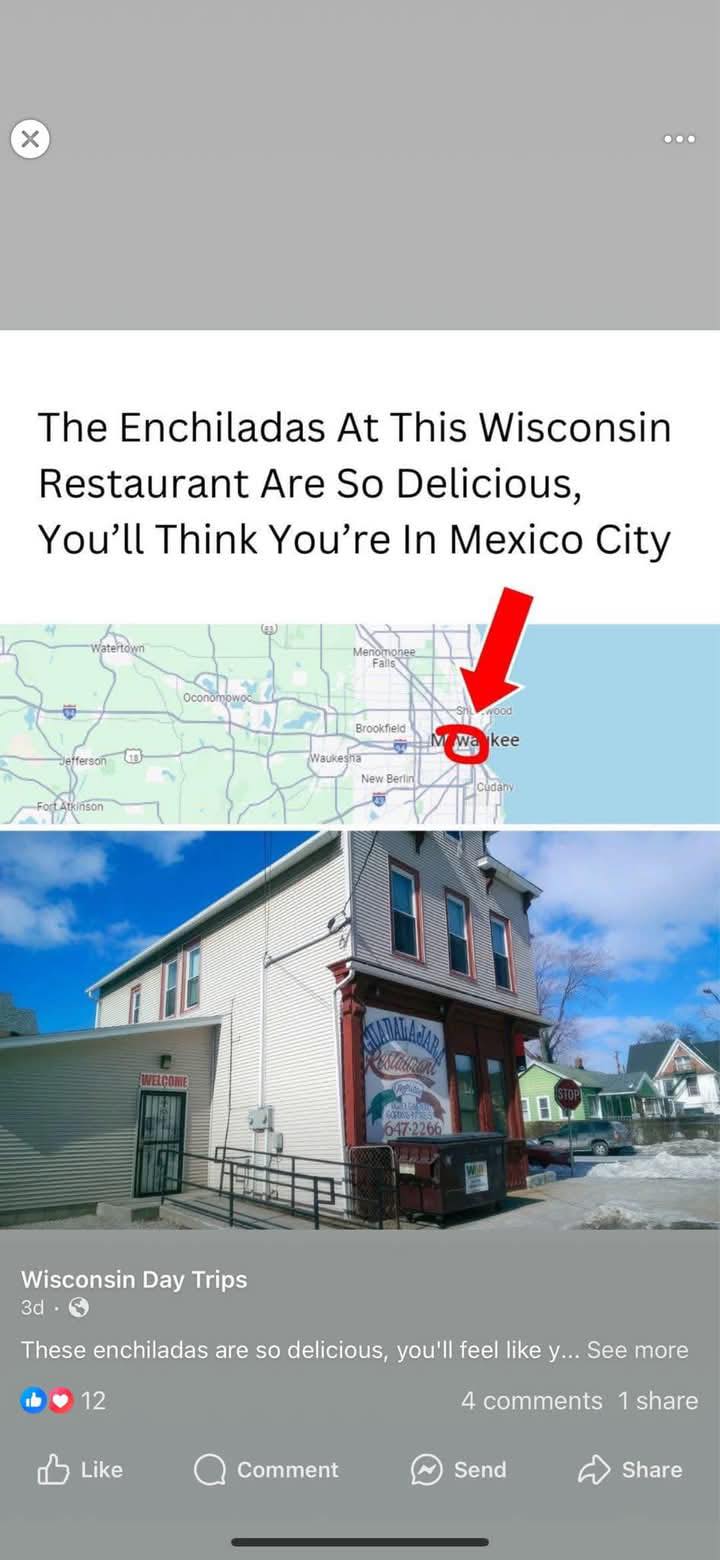Expand caption with See more
Image resolution: width=720 pixels, height=1560 pixels.
tap(637, 1350)
